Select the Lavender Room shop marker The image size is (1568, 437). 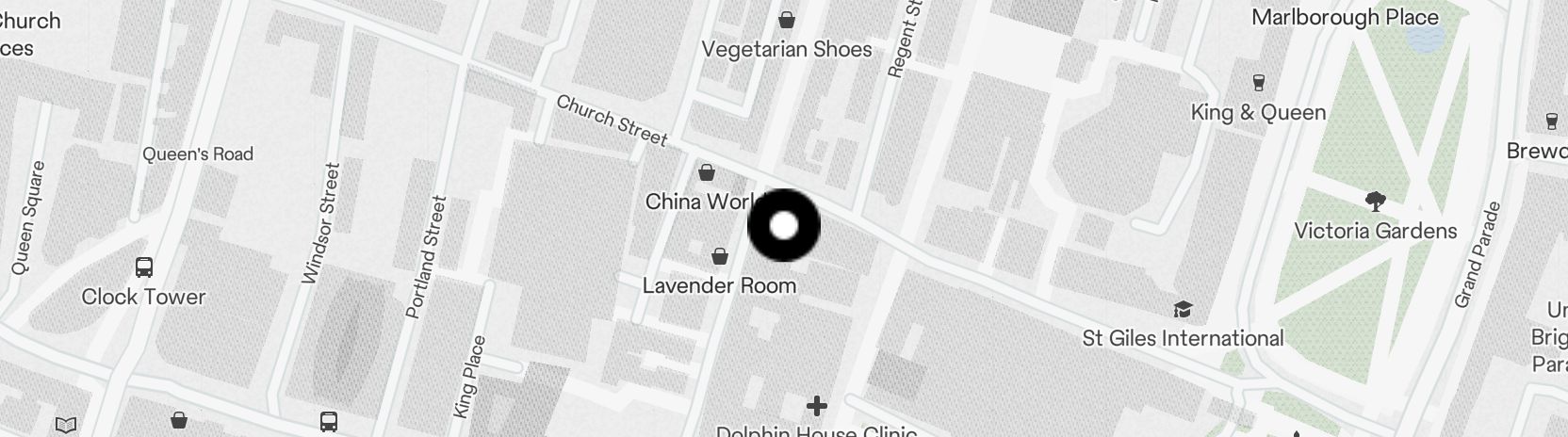pyautogui.click(x=720, y=256)
